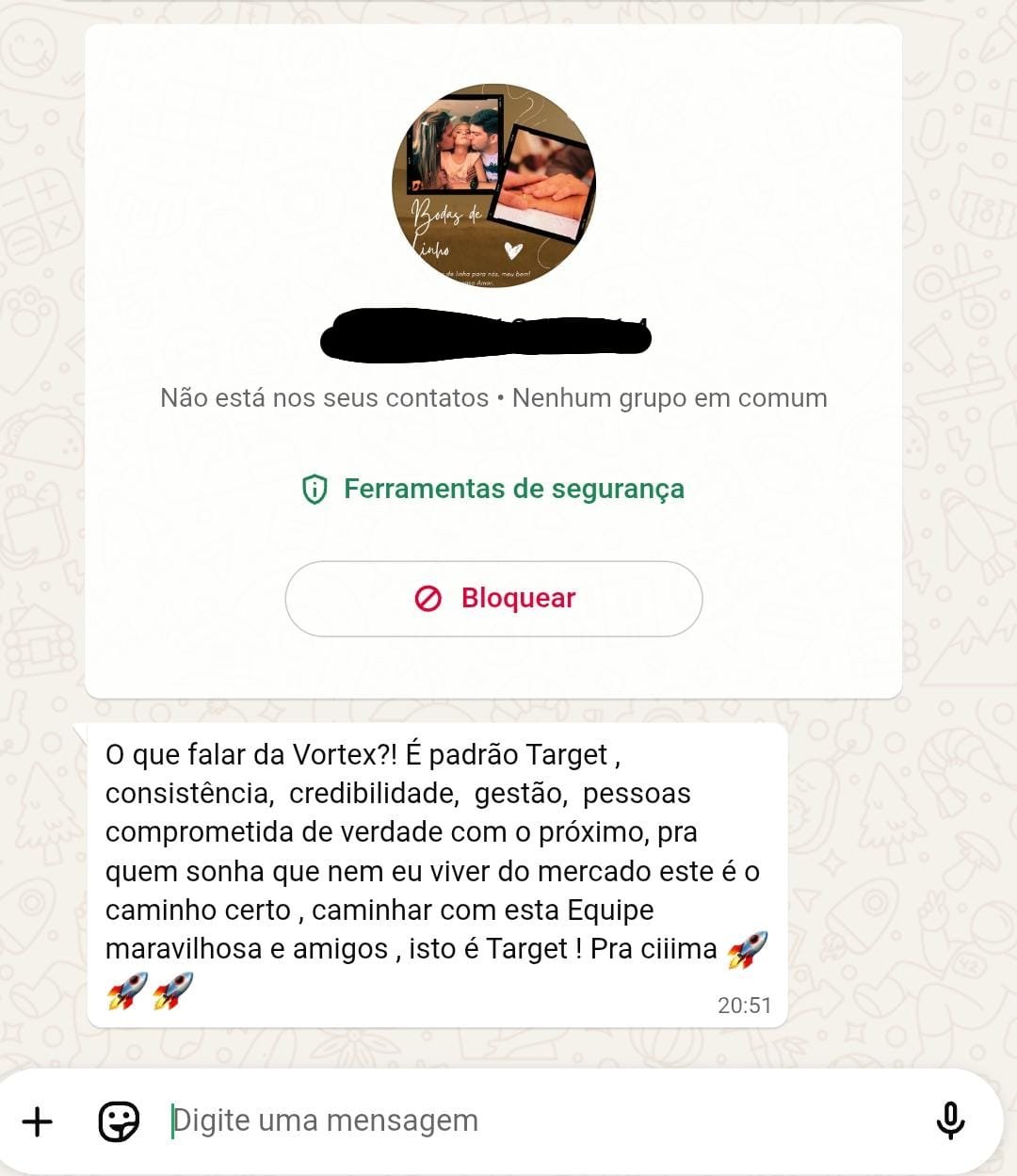Block this unknown contact
Viewport: 1017px width, 1176px height.
pos(493,599)
